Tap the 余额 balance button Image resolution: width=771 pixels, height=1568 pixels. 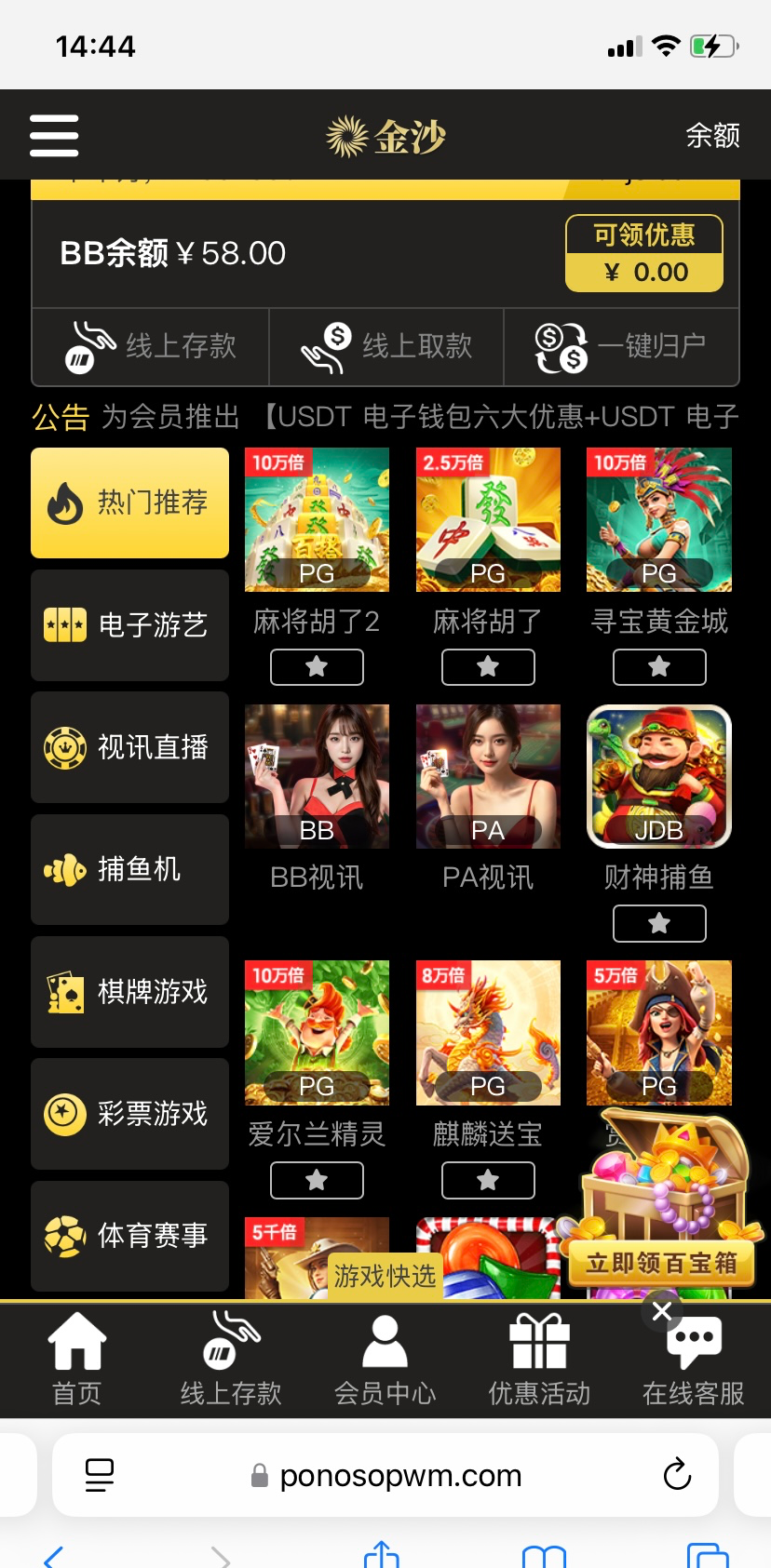[x=712, y=136]
